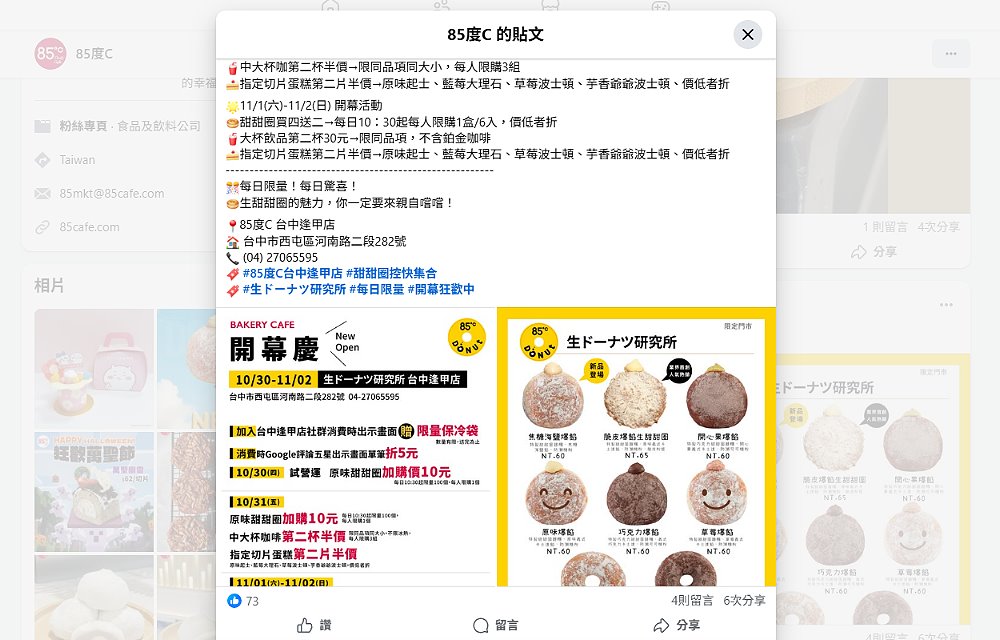
Task: Open the 開幕慶 promo image
Action: (355, 447)
